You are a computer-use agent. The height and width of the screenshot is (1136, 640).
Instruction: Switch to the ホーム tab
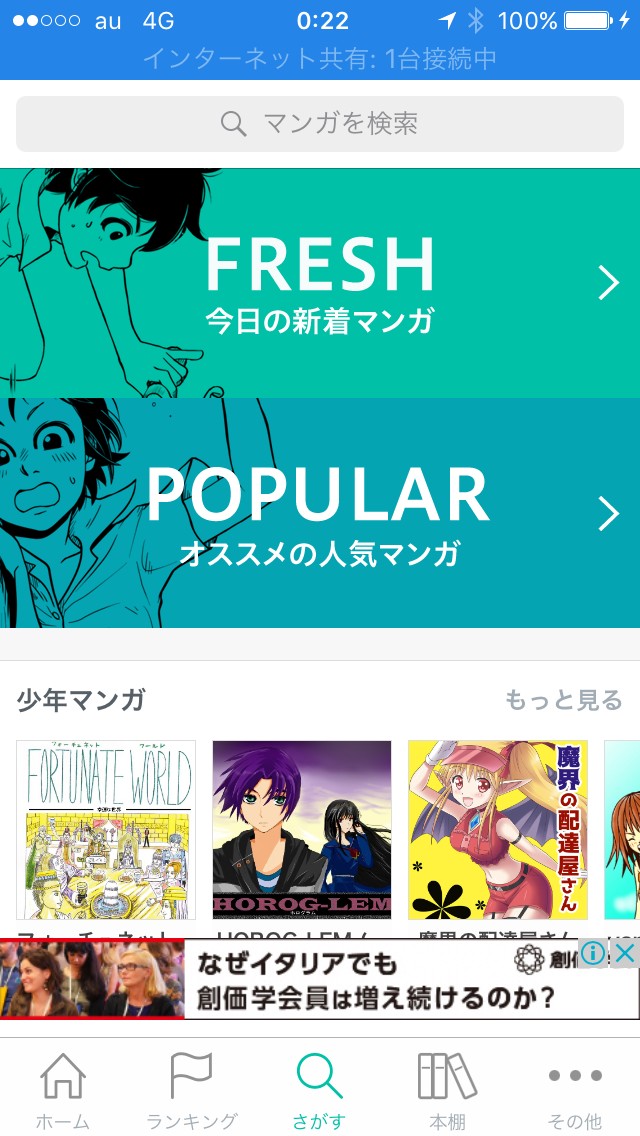pyautogui.click(x=63, y=1090)
